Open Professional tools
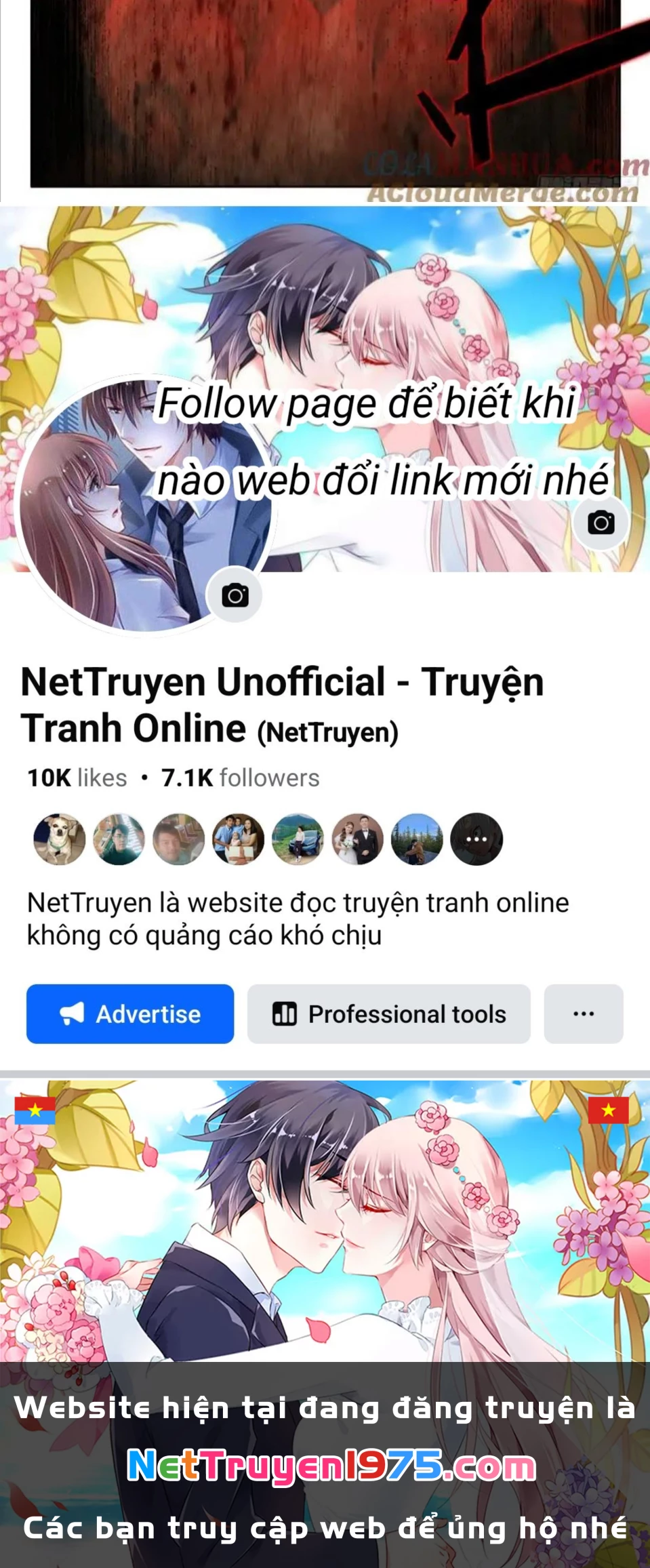650x1568 pixels. [389, 1013]
